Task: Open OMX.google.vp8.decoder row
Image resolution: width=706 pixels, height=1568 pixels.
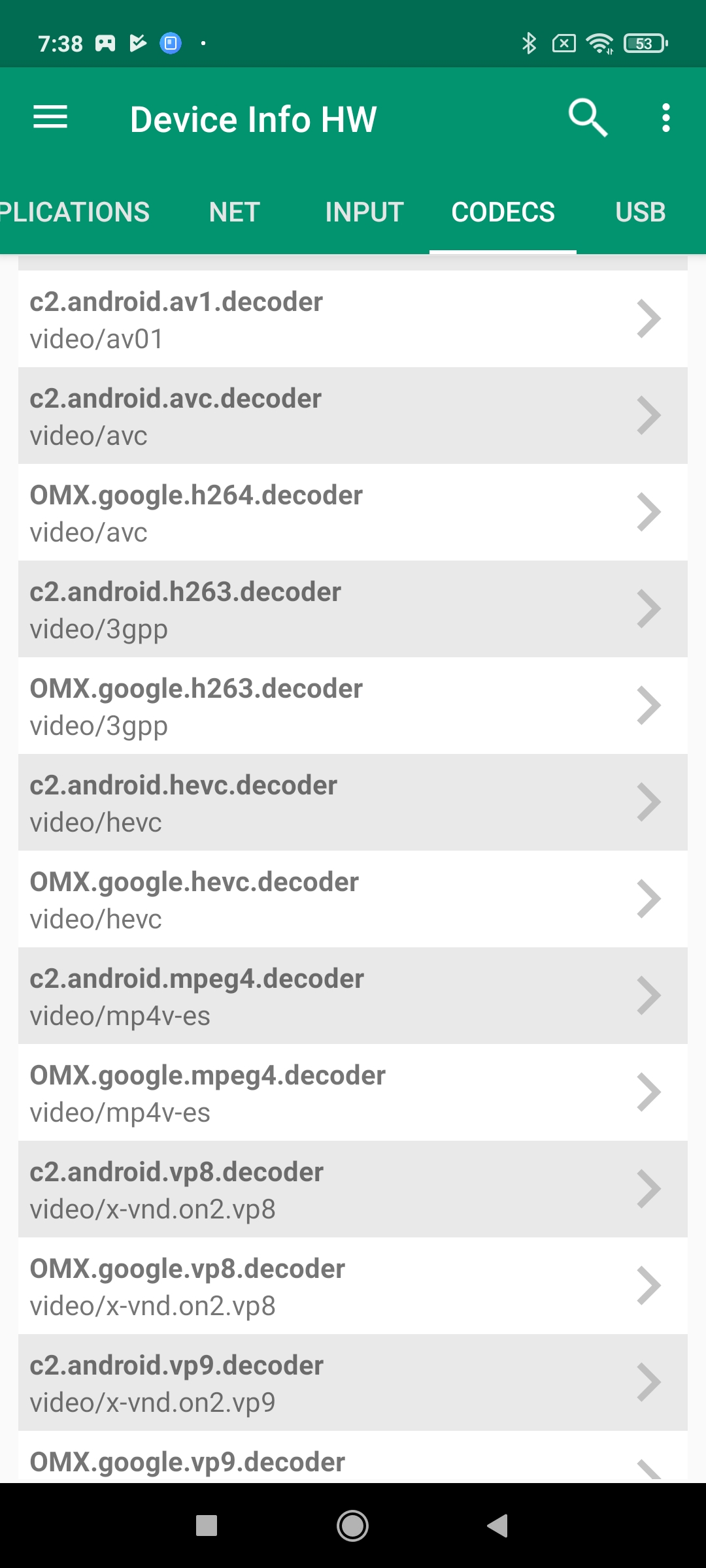Action: pyautogui.click(x=352, y=1286)
